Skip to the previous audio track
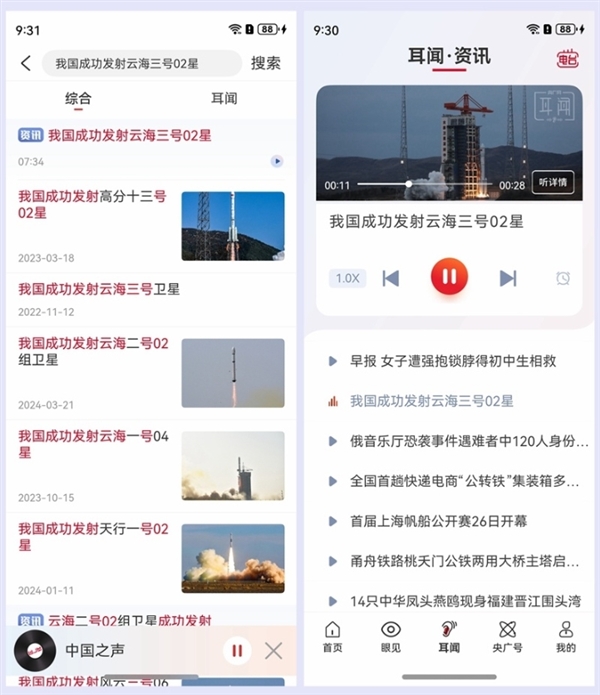600x695 pixels. tap(391, 278)
